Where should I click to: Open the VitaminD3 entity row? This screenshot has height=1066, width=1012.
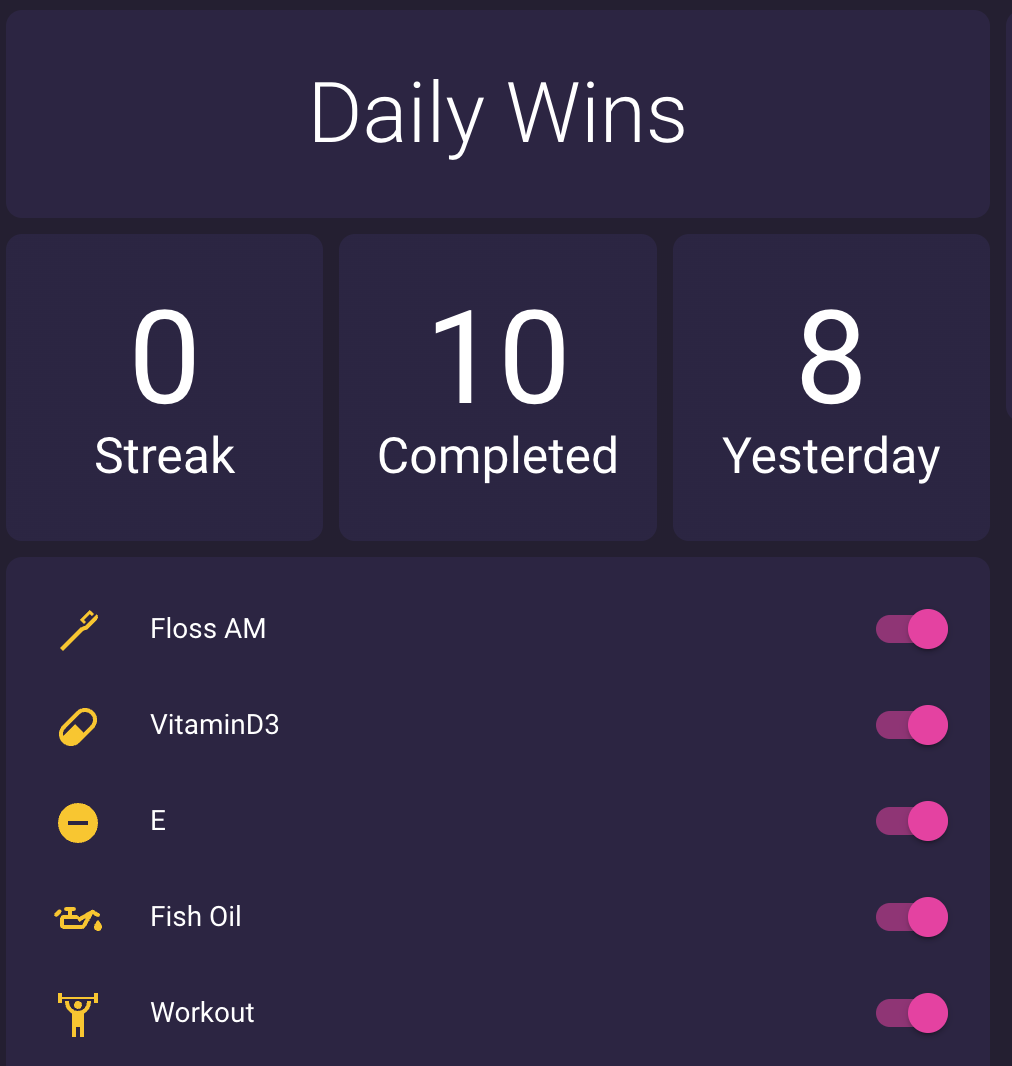(x=214, y=725)
